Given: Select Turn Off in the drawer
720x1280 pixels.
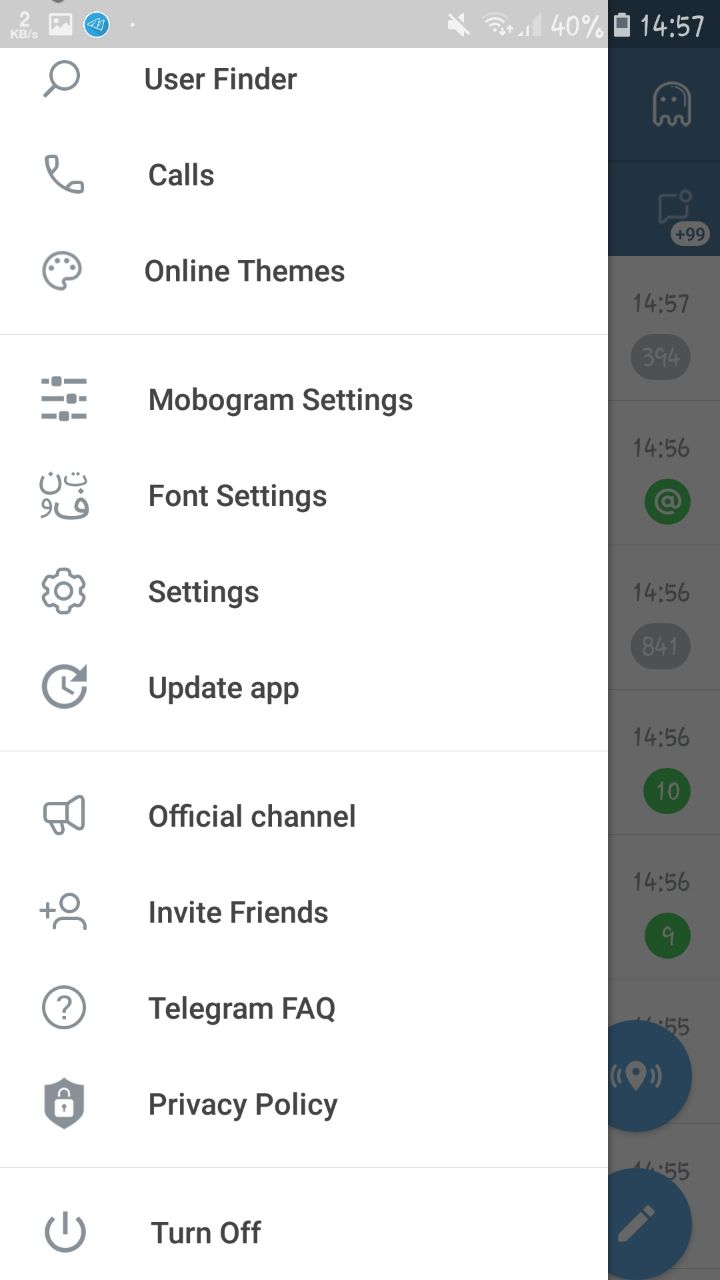Looking at the screenshot, I should pyautogui.click(x=304, y=1232).
